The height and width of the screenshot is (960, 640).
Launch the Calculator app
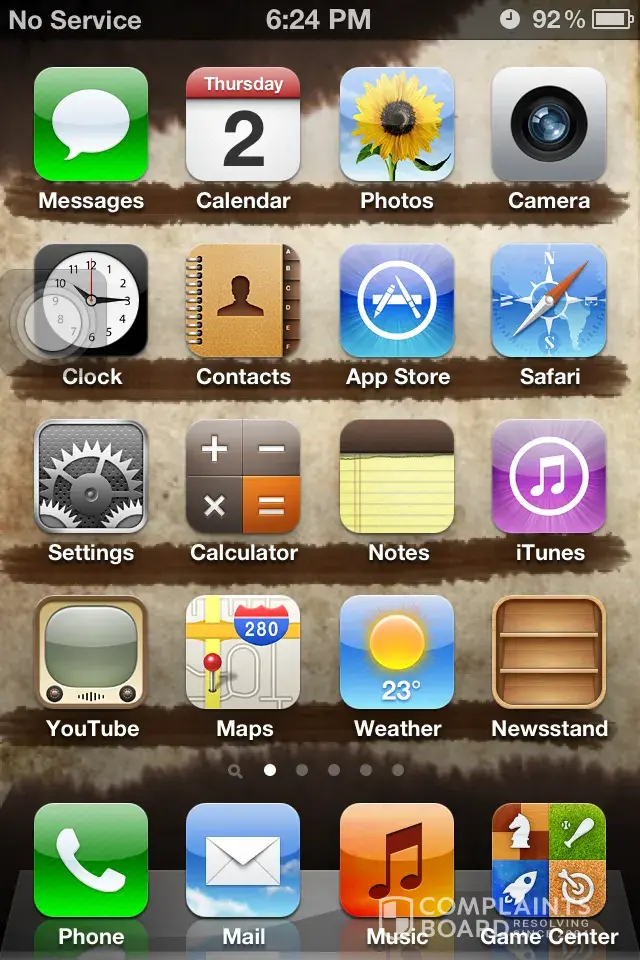243,477
